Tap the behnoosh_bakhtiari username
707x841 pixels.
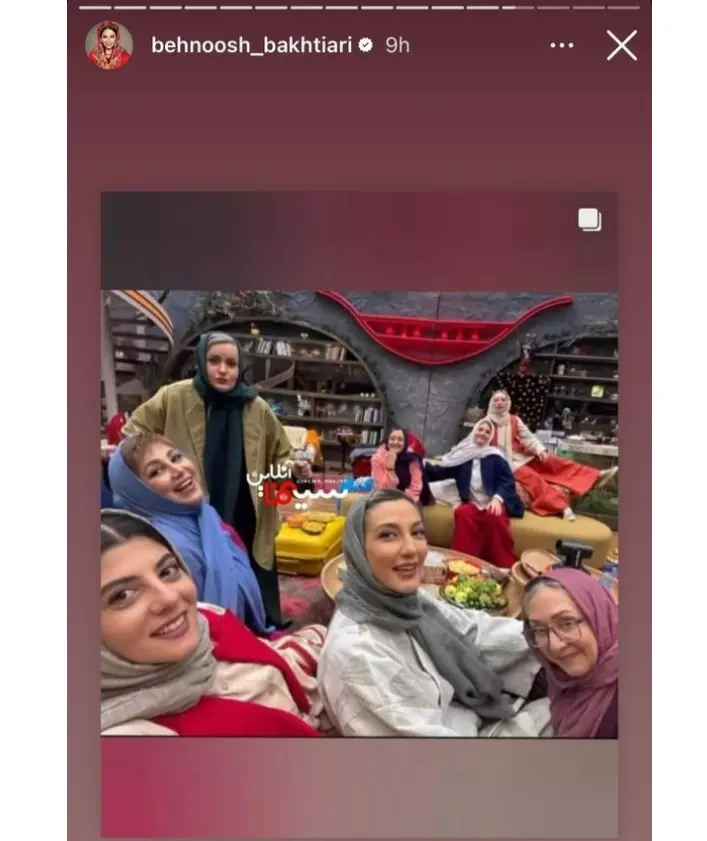(250, 45)
